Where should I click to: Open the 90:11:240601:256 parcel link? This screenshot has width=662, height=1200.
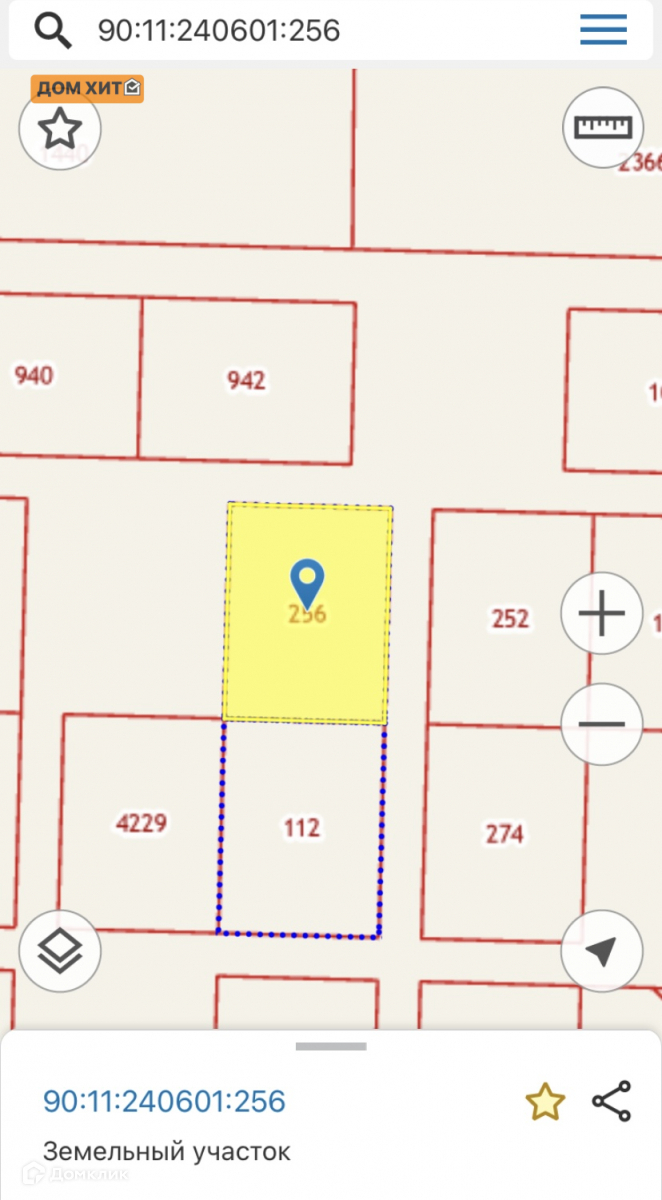pos(164,1102)
